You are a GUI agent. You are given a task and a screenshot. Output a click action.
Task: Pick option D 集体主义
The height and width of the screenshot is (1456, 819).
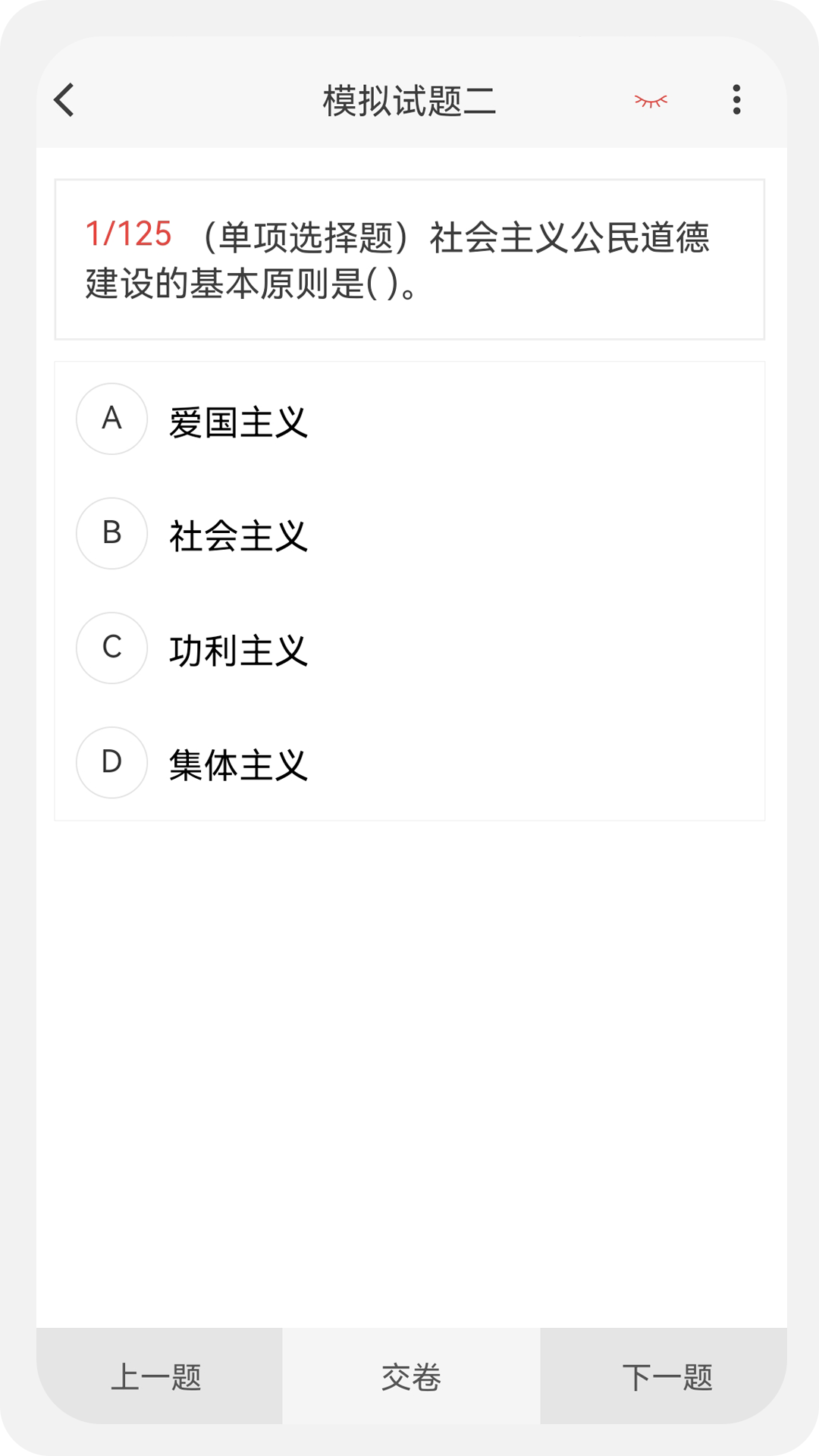pos(409,763)
